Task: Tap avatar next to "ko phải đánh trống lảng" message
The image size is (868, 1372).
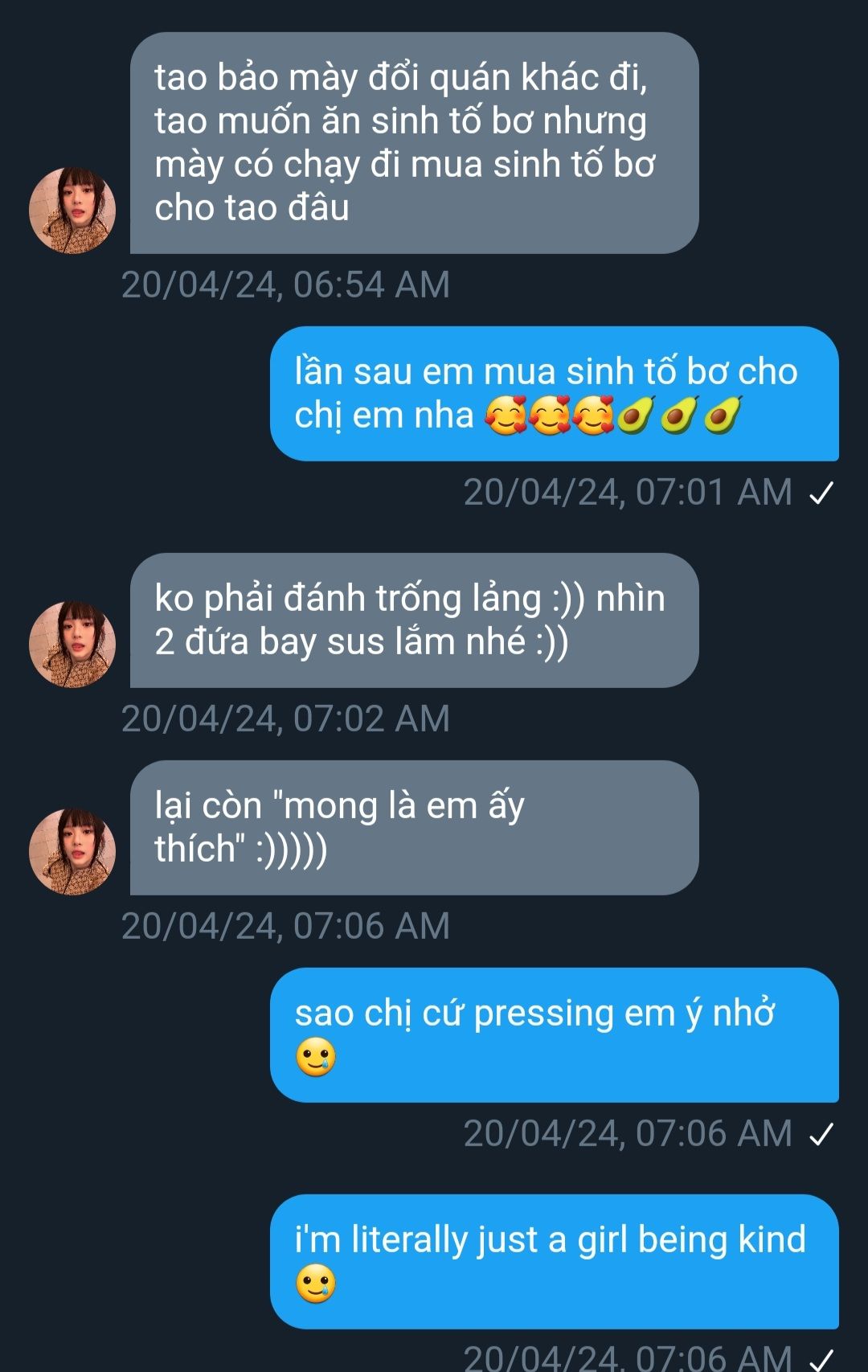Action: coord(72,645)
